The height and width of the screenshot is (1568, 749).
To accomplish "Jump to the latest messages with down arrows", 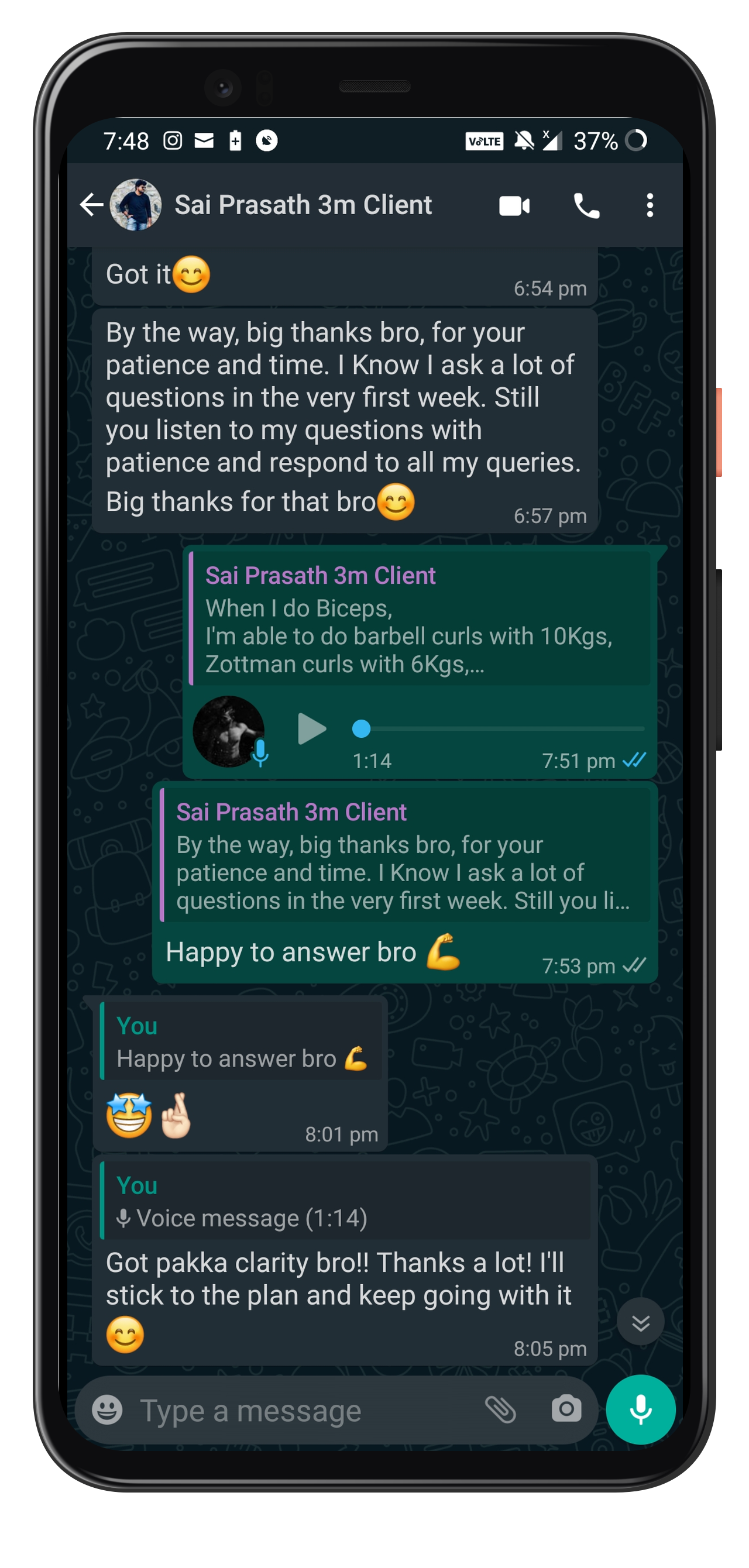I will click(640, 1323).
